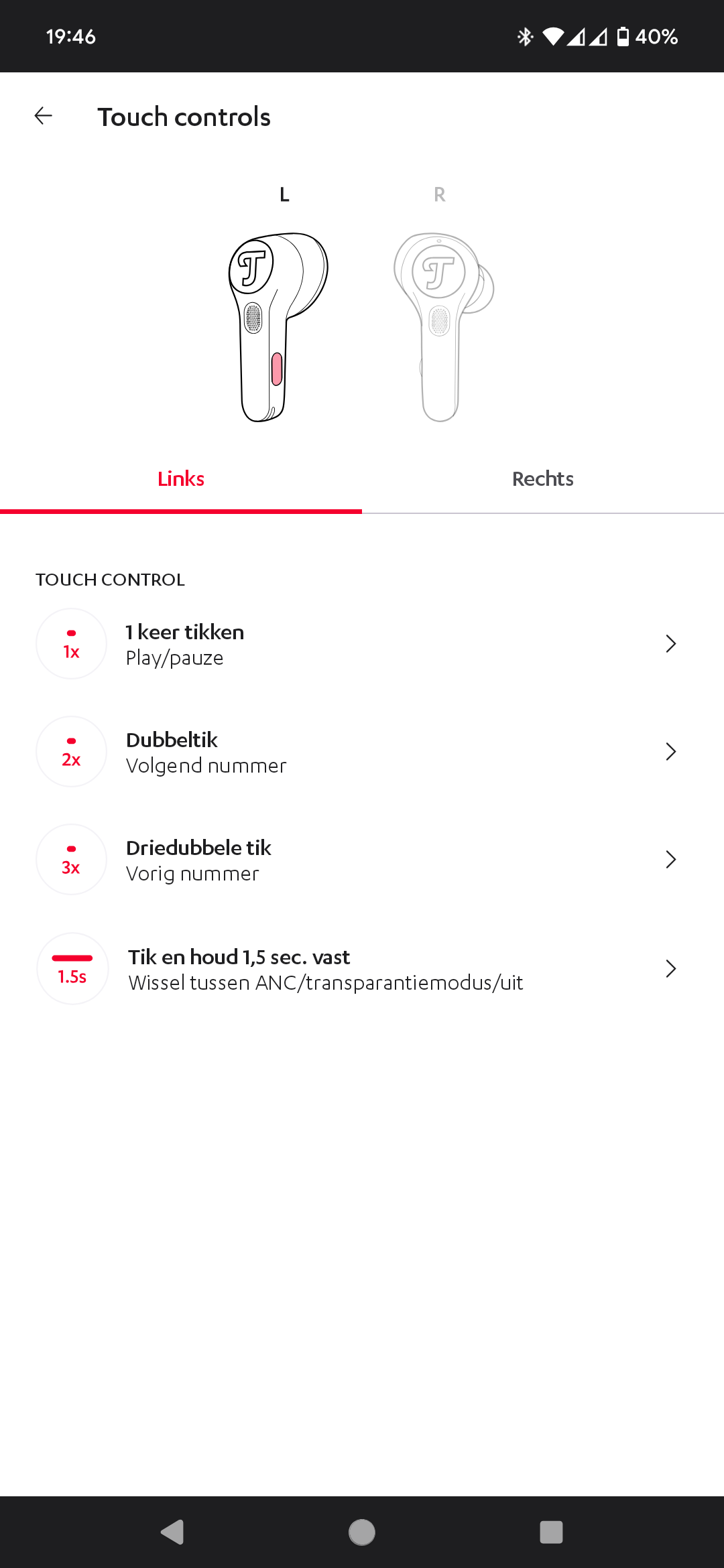Viewport: 724px width, 1568px height.
Task: Open the Driedubbele tik setting
Action: tap(362, 860)
